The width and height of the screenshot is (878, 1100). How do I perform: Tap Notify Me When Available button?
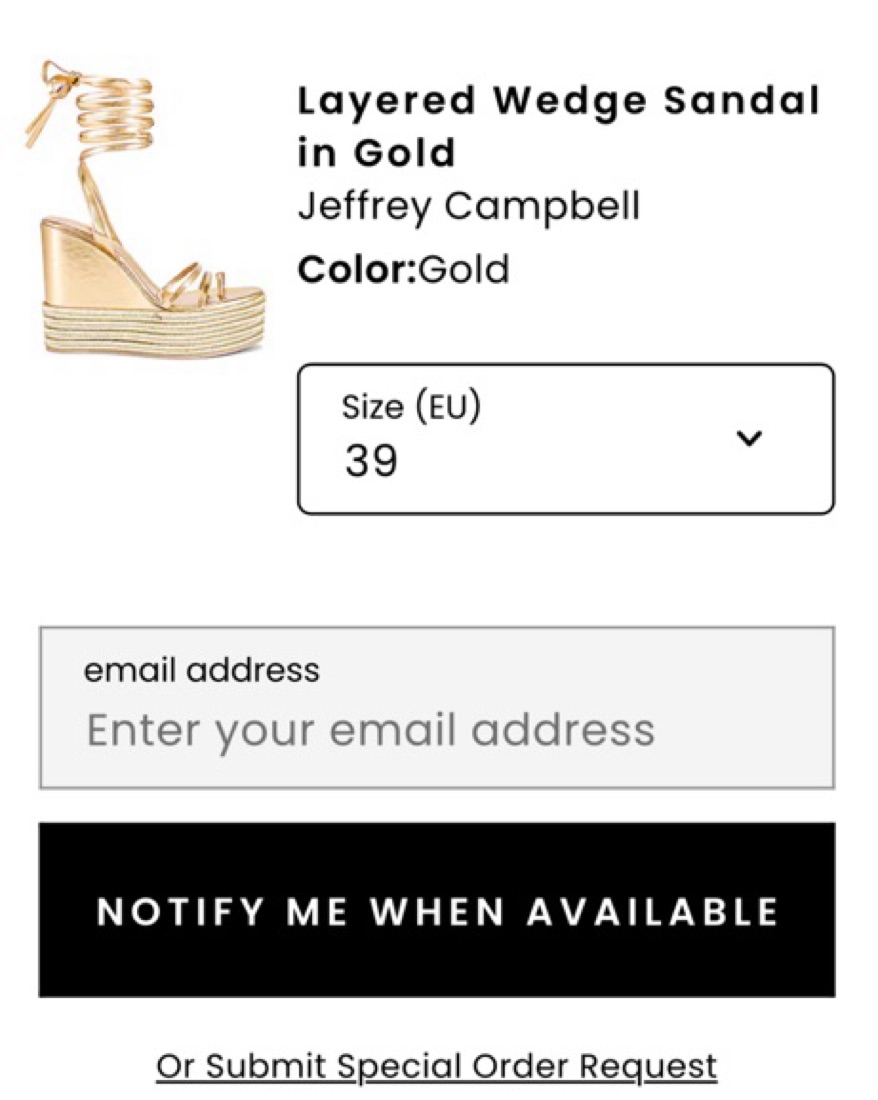click(436, 910)
